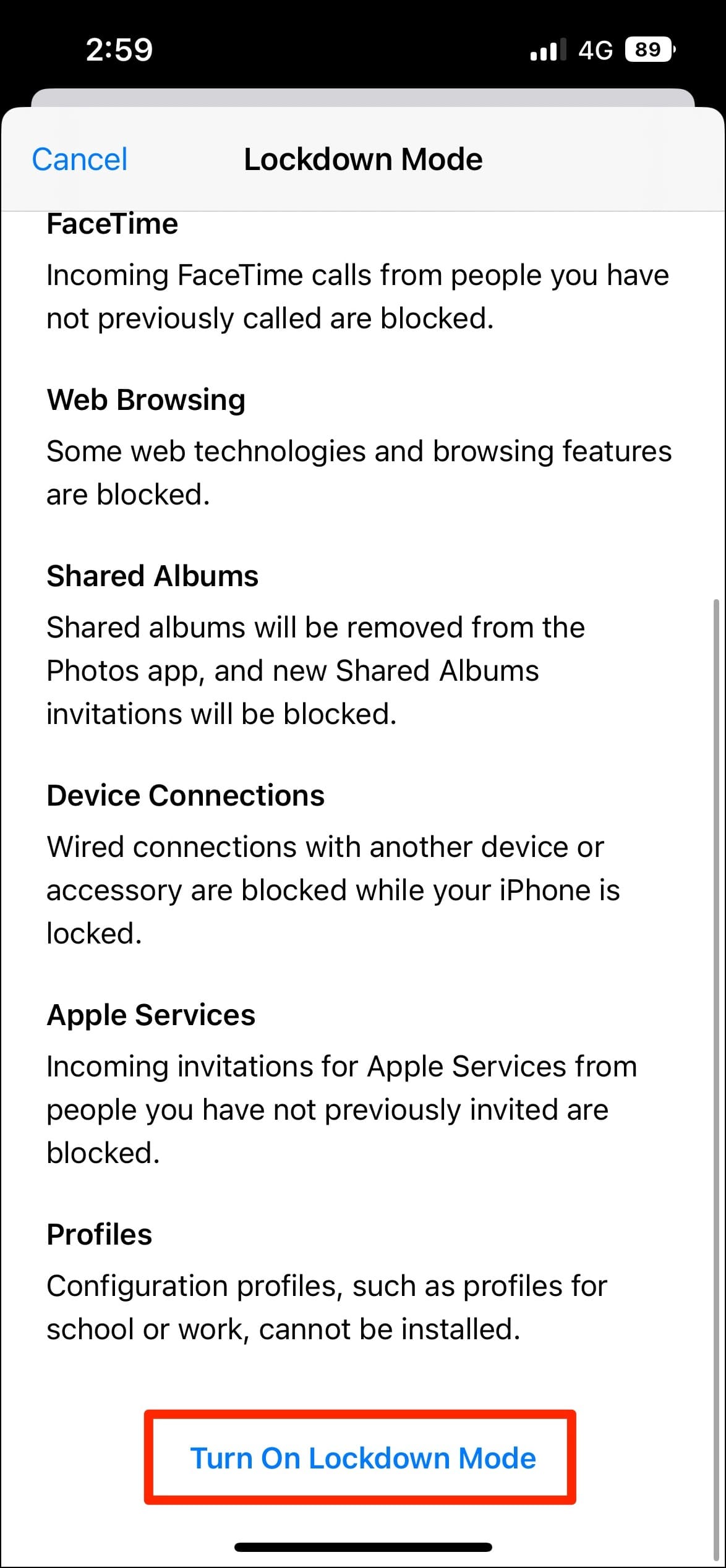
Task: Tap the battery level icon showing 89
Action: (649, 49)
